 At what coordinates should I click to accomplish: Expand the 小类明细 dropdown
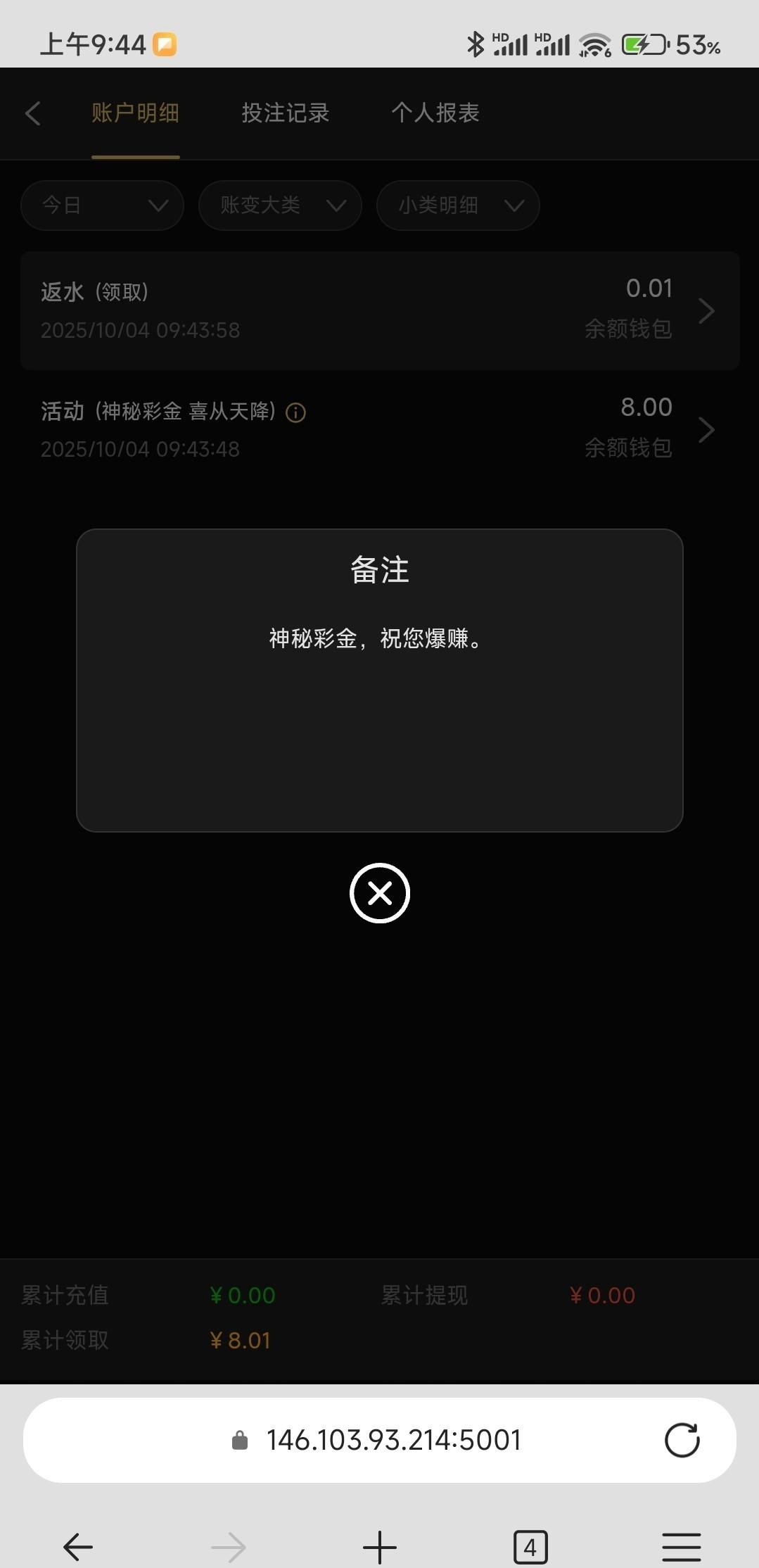tap(458, 206)
